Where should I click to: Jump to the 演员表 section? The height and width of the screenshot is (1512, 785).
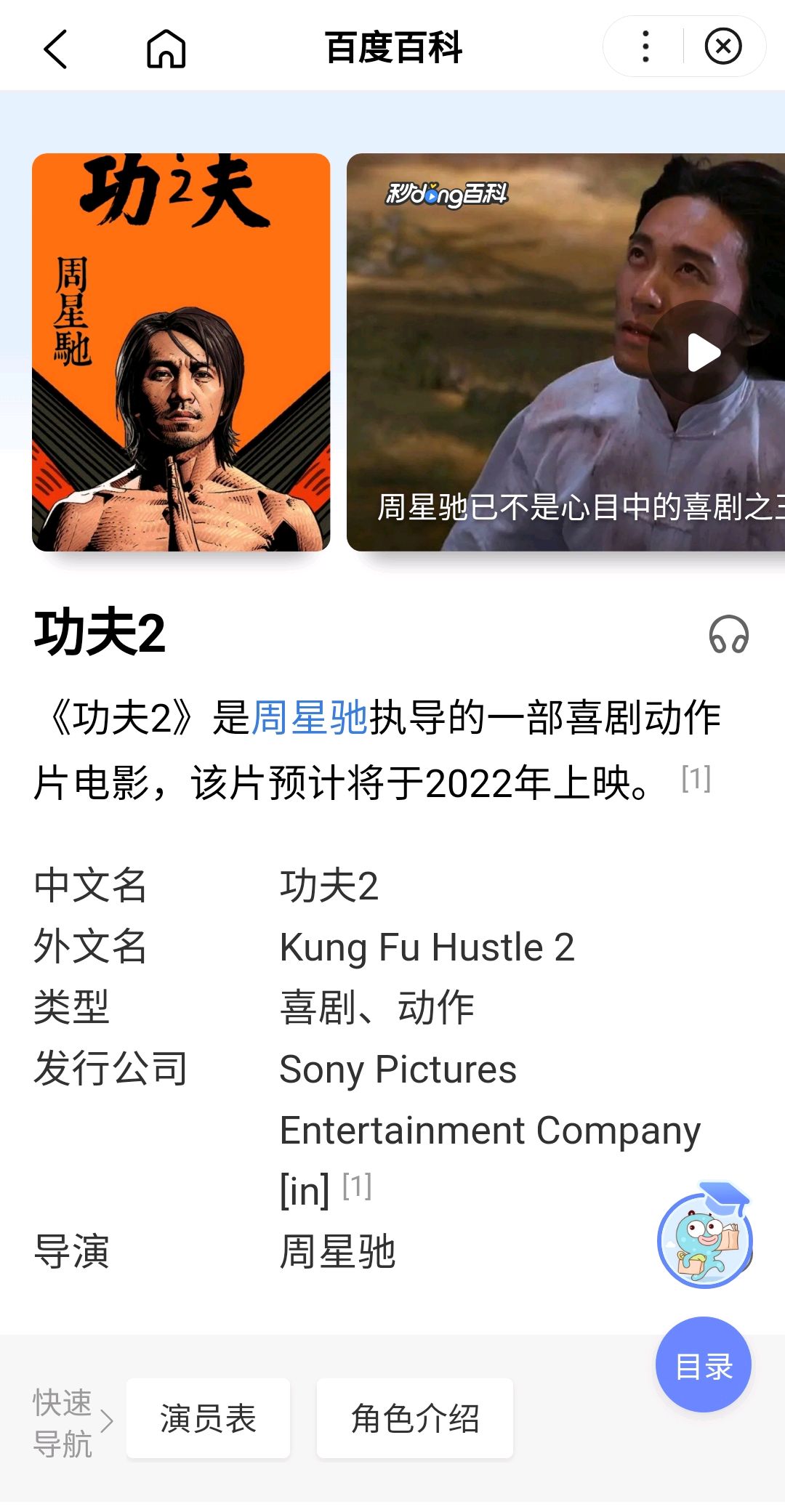click(209, 1418)
